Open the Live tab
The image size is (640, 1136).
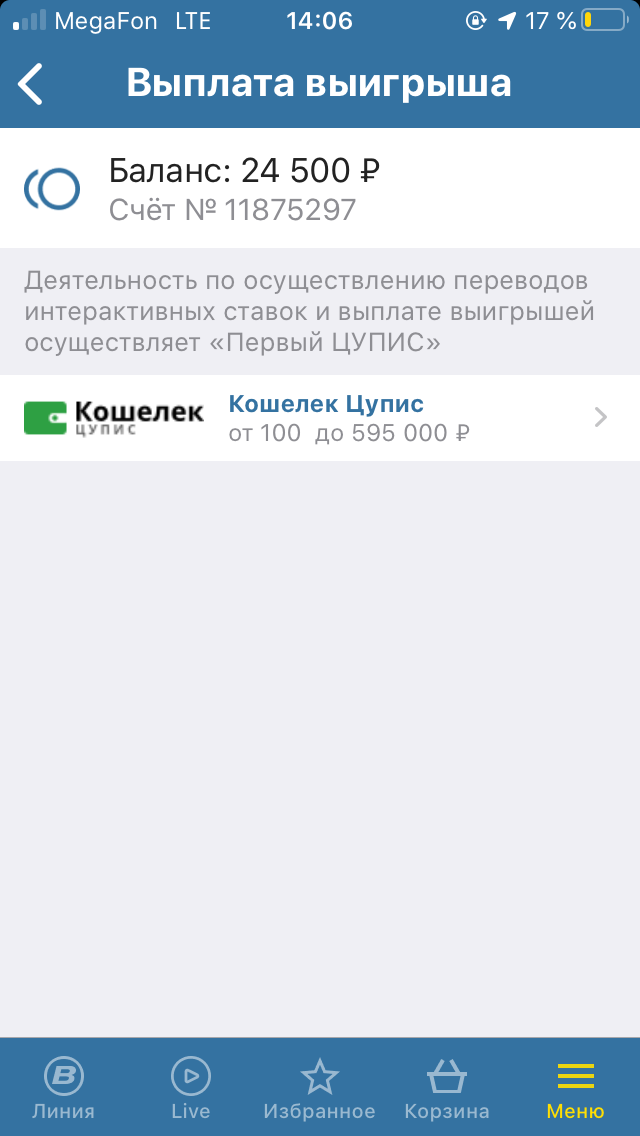point(191,1087)
